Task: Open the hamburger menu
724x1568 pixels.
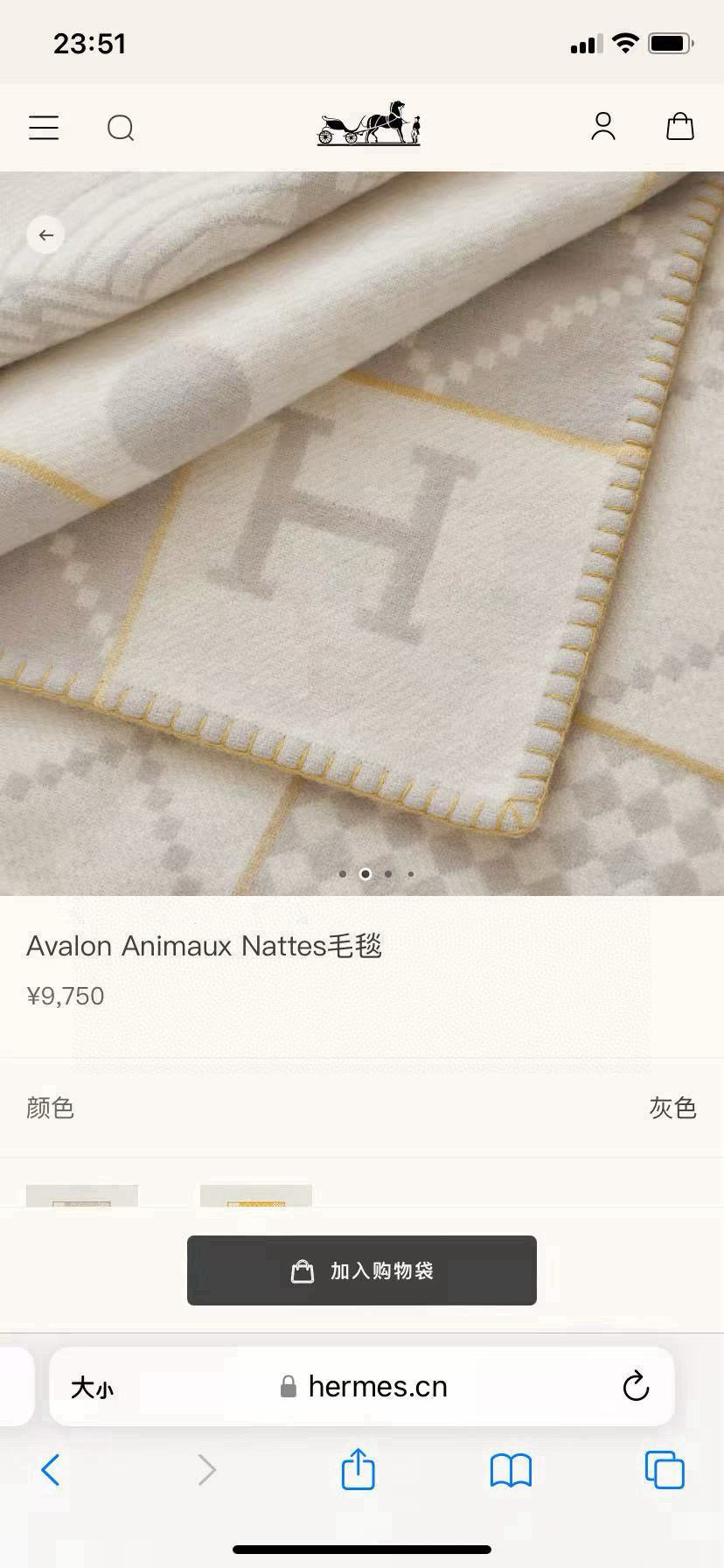Action: pos(44,128)
